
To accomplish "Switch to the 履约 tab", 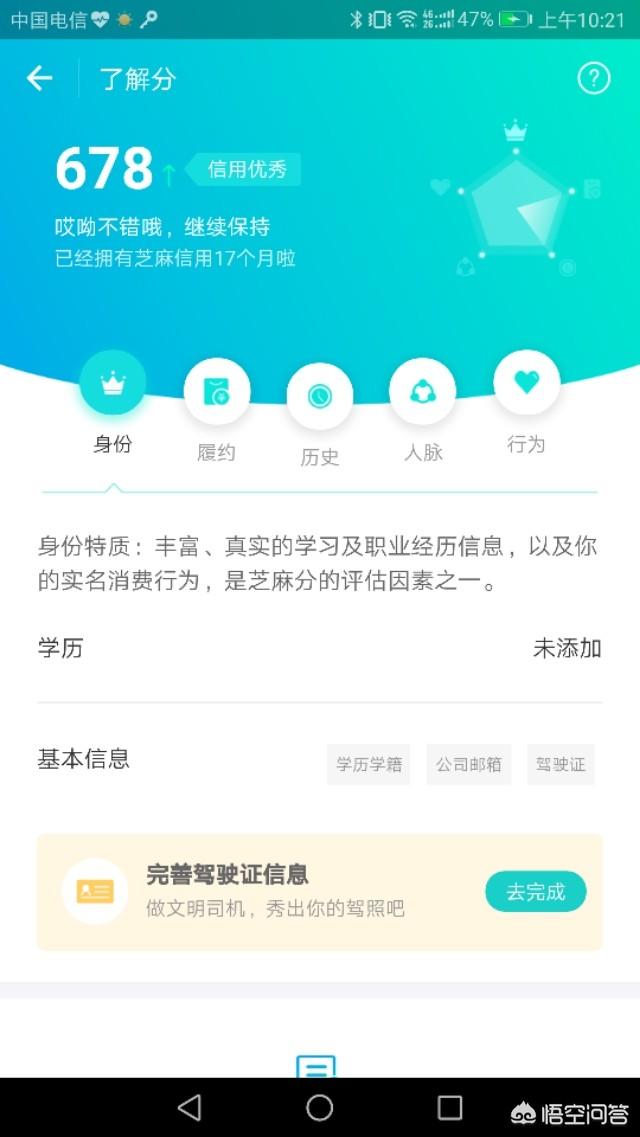I will pyautogui.click(x=216, y=391).
